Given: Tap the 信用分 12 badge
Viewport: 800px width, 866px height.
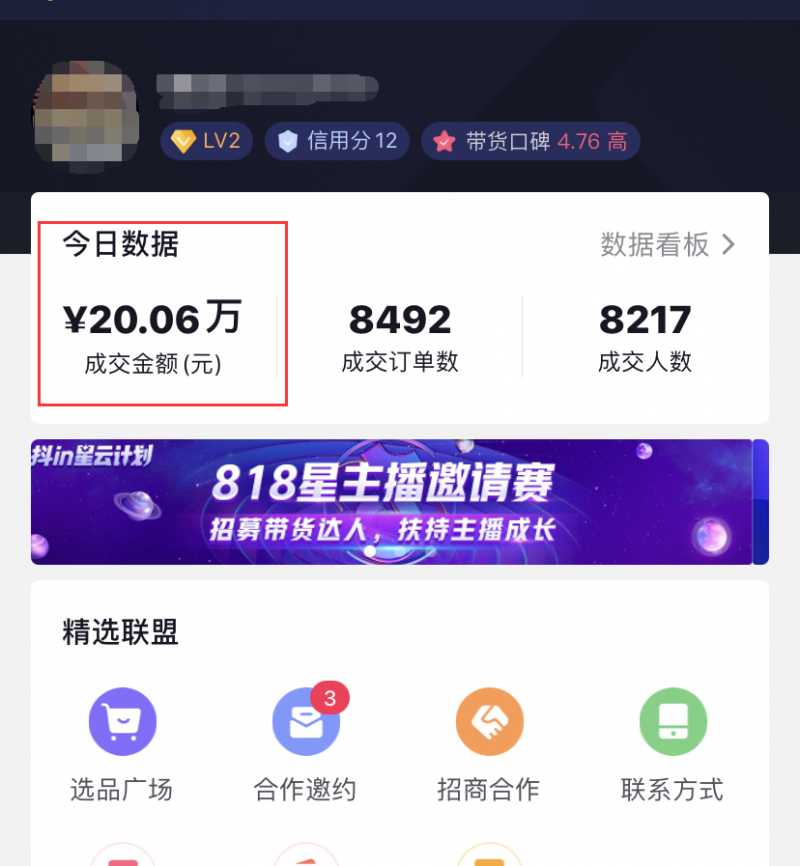Looking at the screenshot, I should point(337,141).
